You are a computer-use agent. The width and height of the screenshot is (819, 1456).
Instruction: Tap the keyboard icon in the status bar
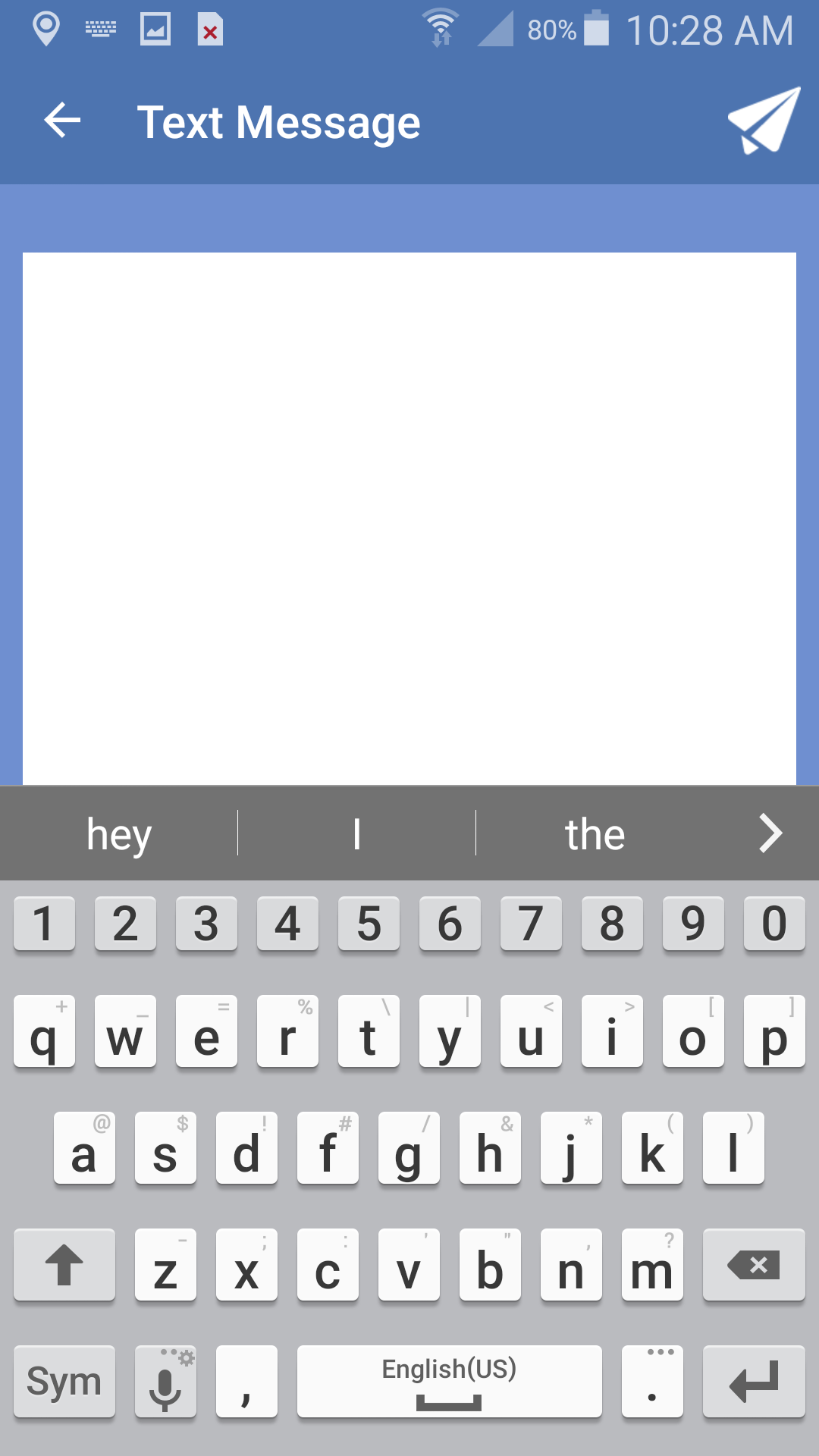101,29
